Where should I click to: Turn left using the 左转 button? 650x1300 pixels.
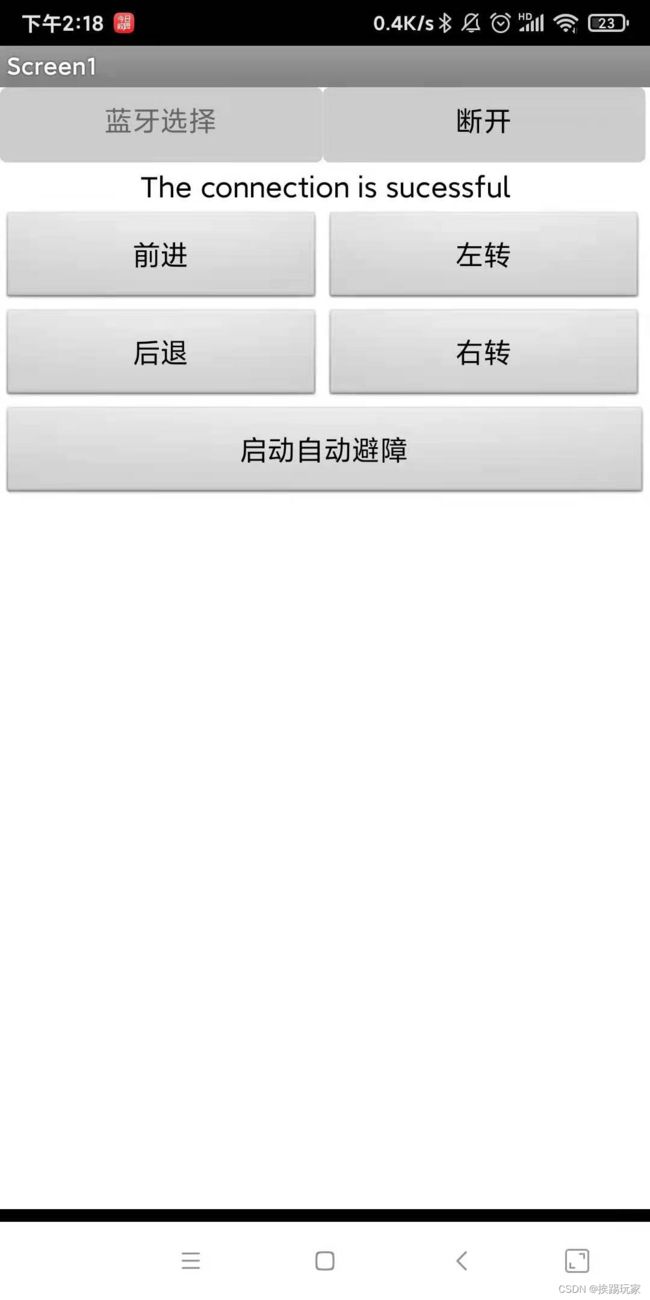[484, 254]
